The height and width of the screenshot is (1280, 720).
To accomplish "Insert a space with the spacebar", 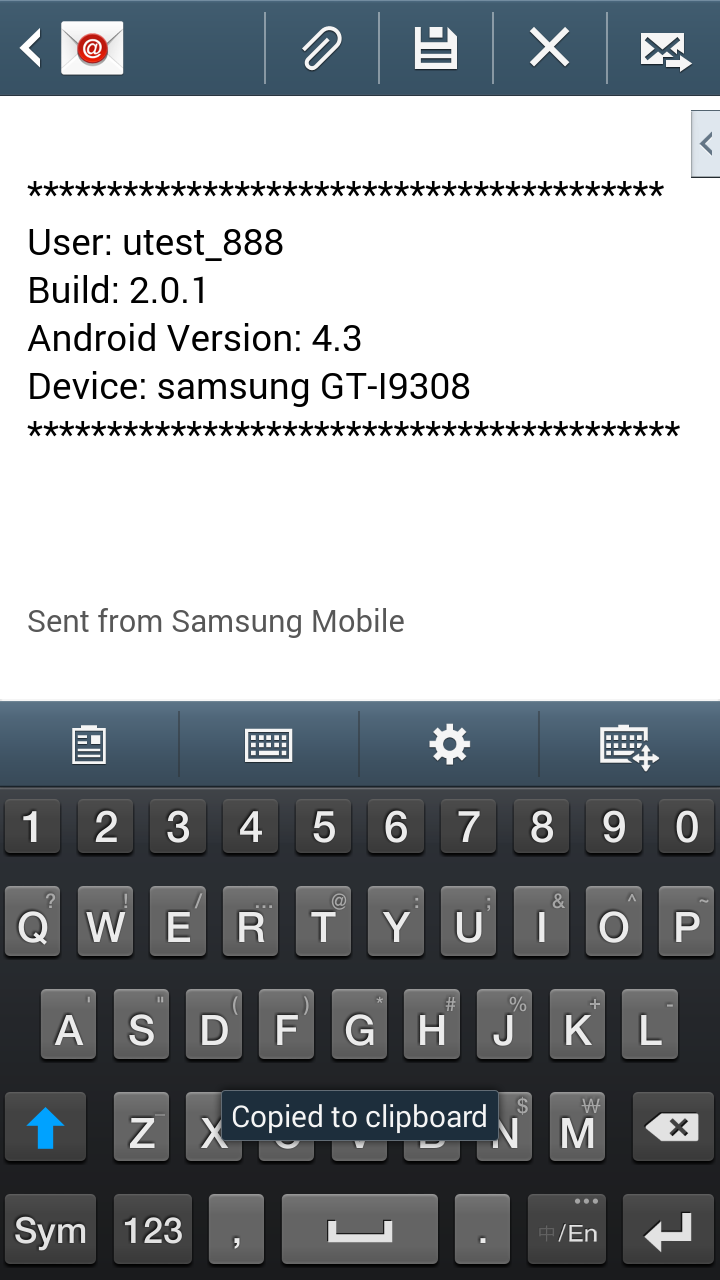I will coord(360,1231).
